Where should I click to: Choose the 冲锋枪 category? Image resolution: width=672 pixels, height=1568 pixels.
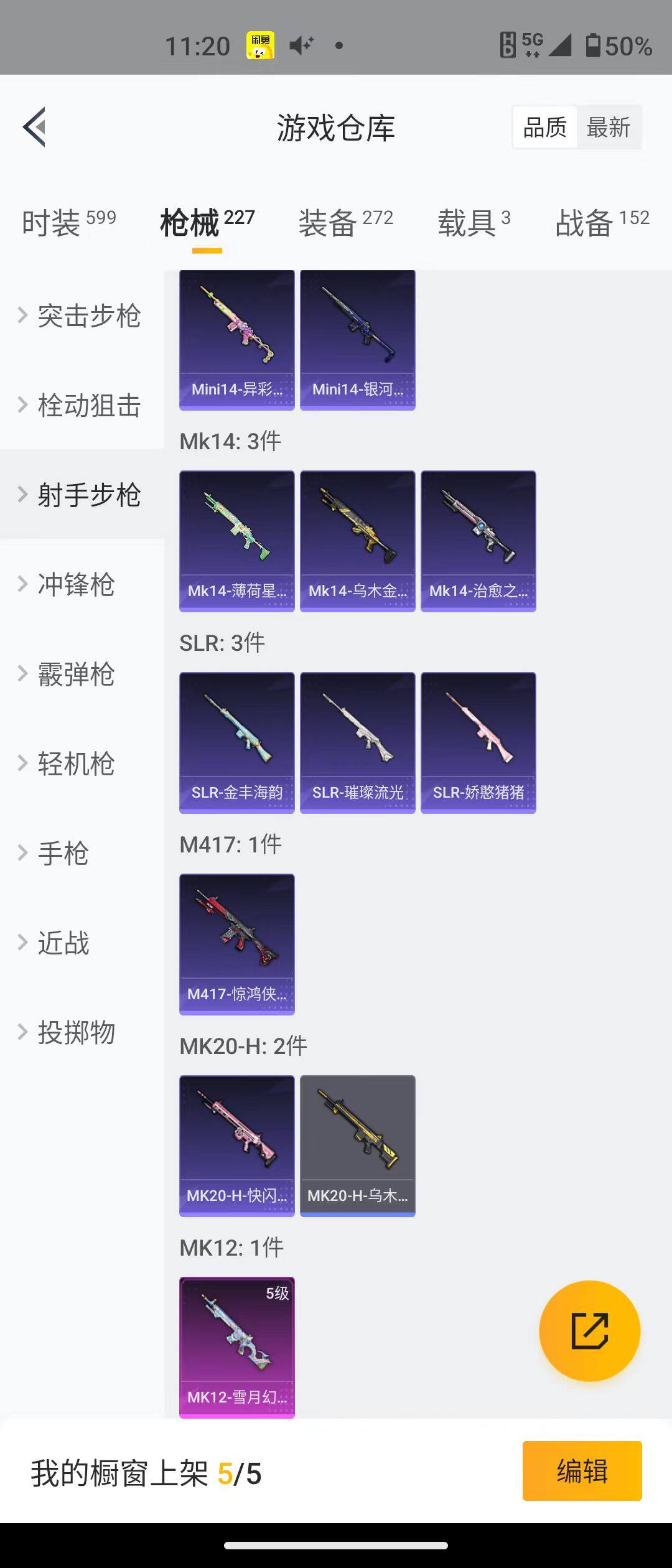point(76,585)
